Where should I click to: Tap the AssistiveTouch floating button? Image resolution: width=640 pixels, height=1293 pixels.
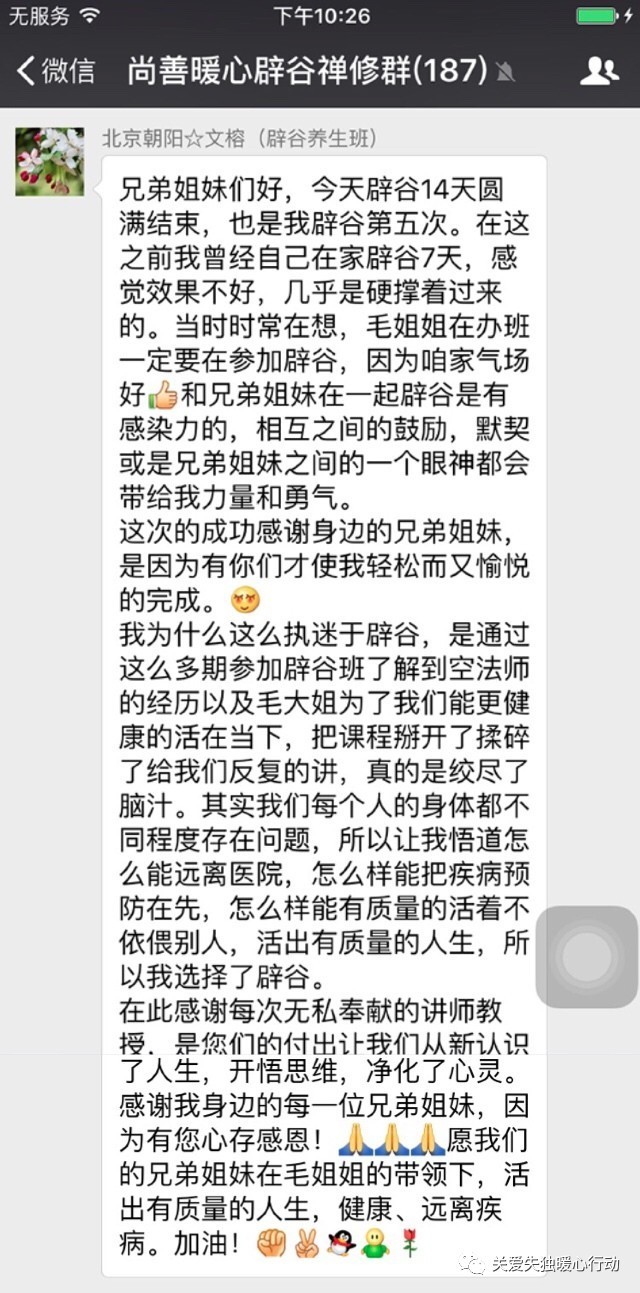coord(587,957)
